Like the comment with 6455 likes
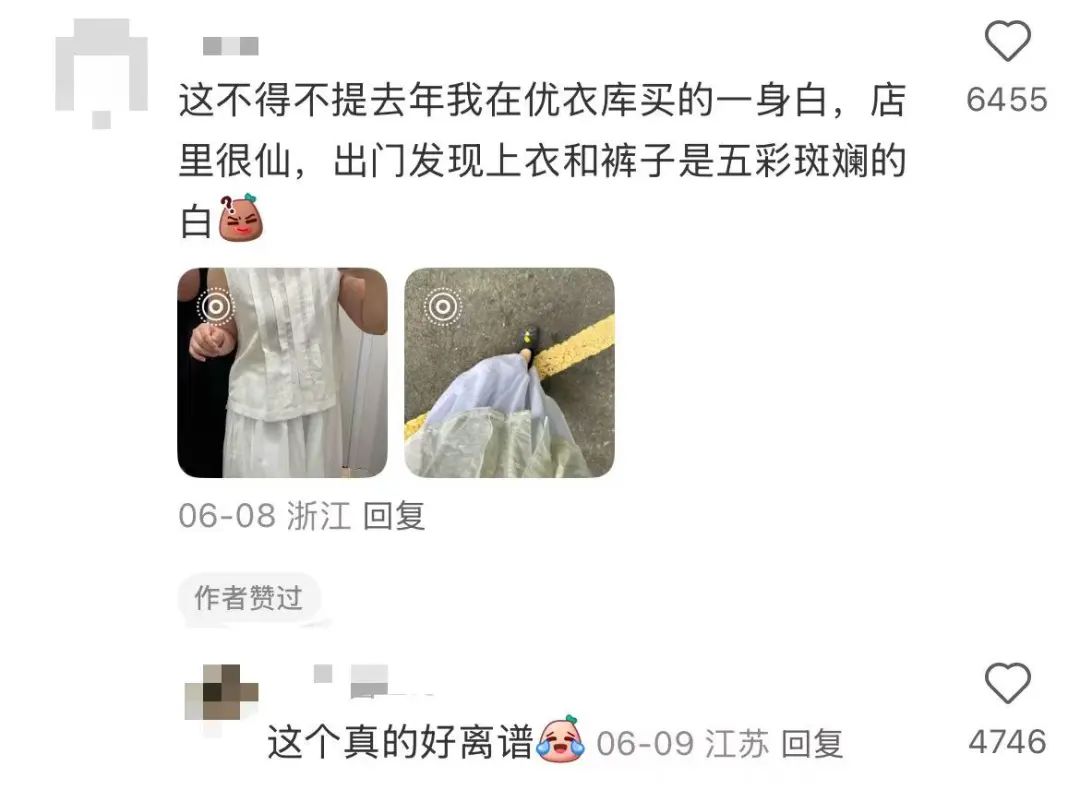1080x790 pixels. point(1006,43)
